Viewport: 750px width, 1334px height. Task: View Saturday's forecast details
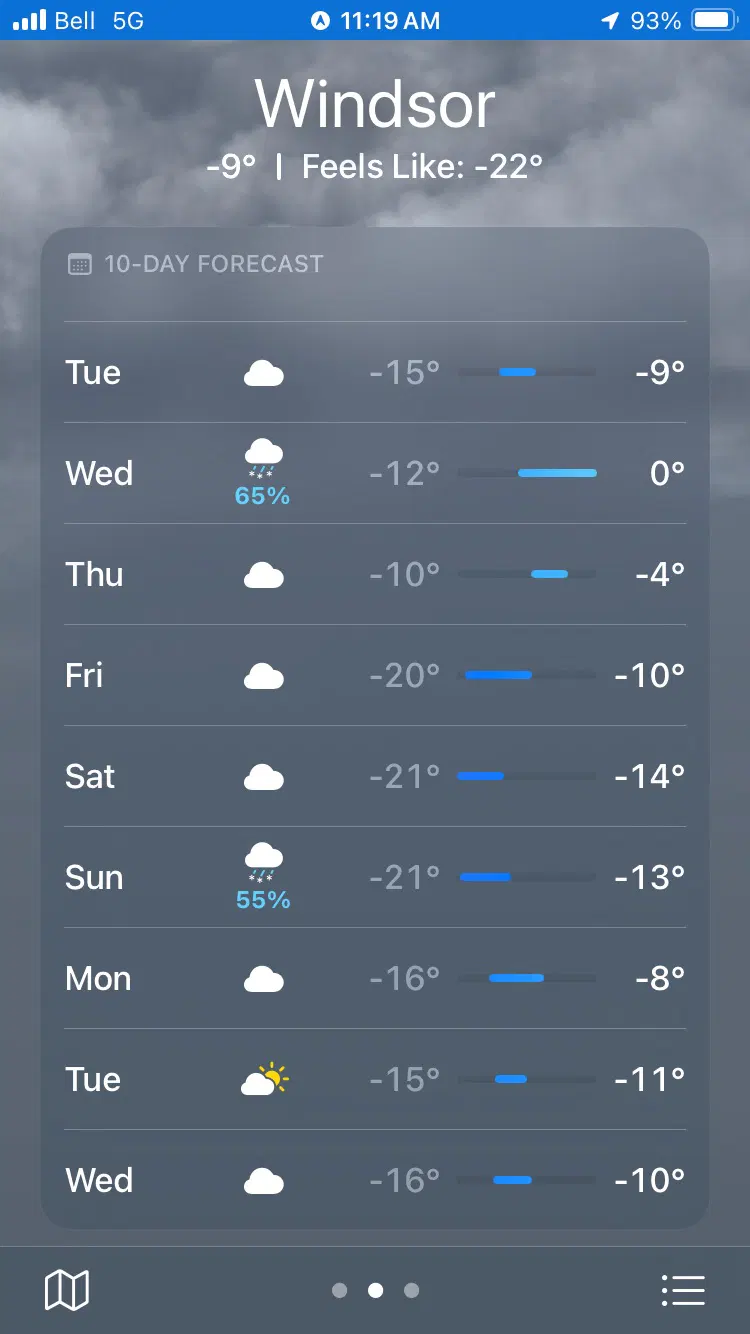tap(375, 776)
